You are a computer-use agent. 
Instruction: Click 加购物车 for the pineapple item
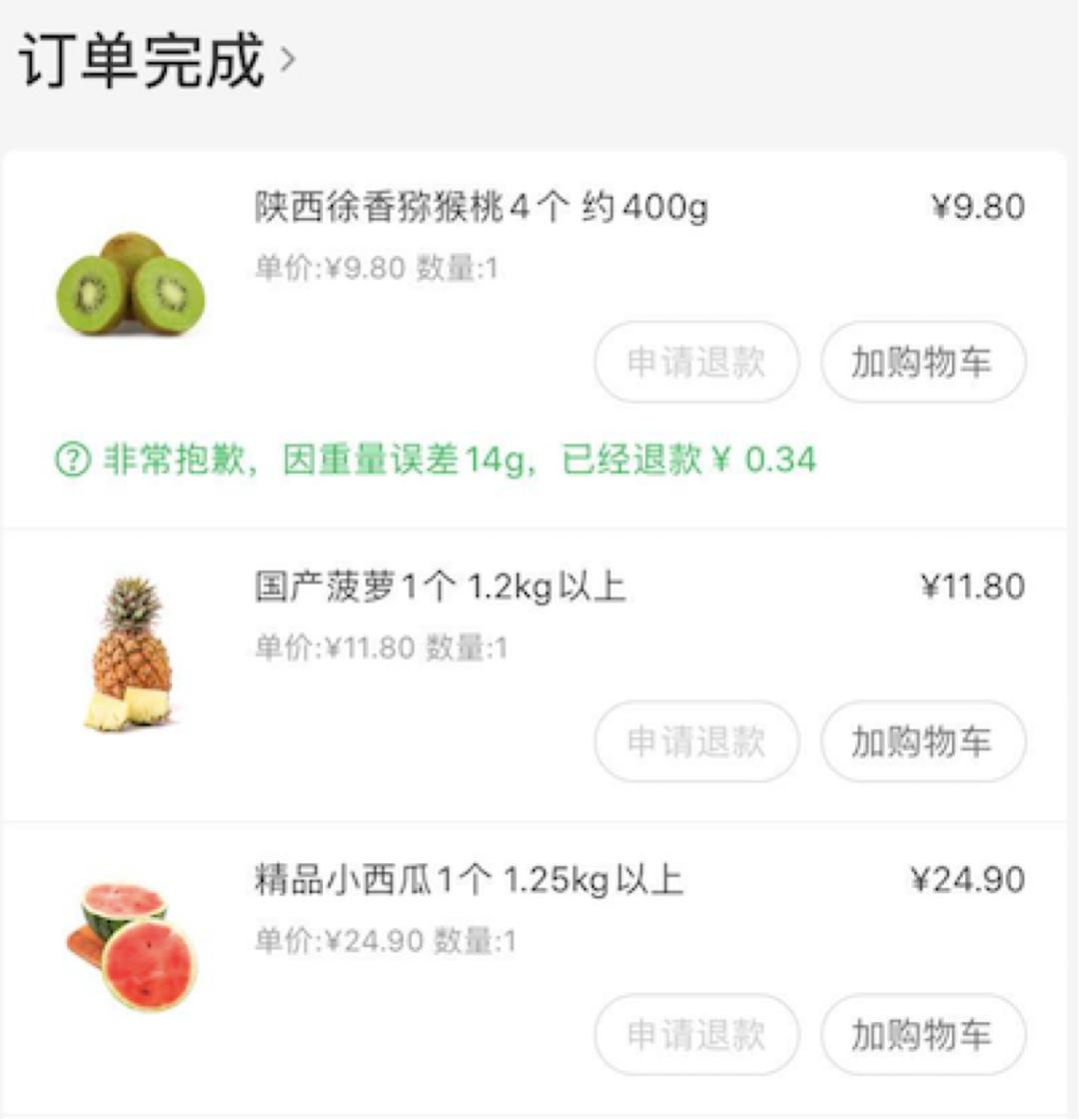[x=922, y=741]
